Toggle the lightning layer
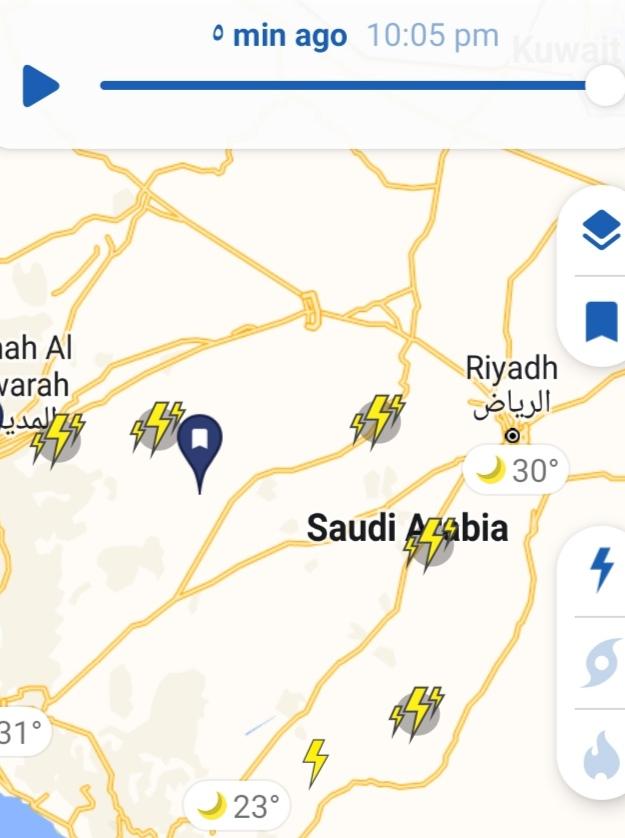The height and width of the screenshot is (838, 625). [602, 569]
